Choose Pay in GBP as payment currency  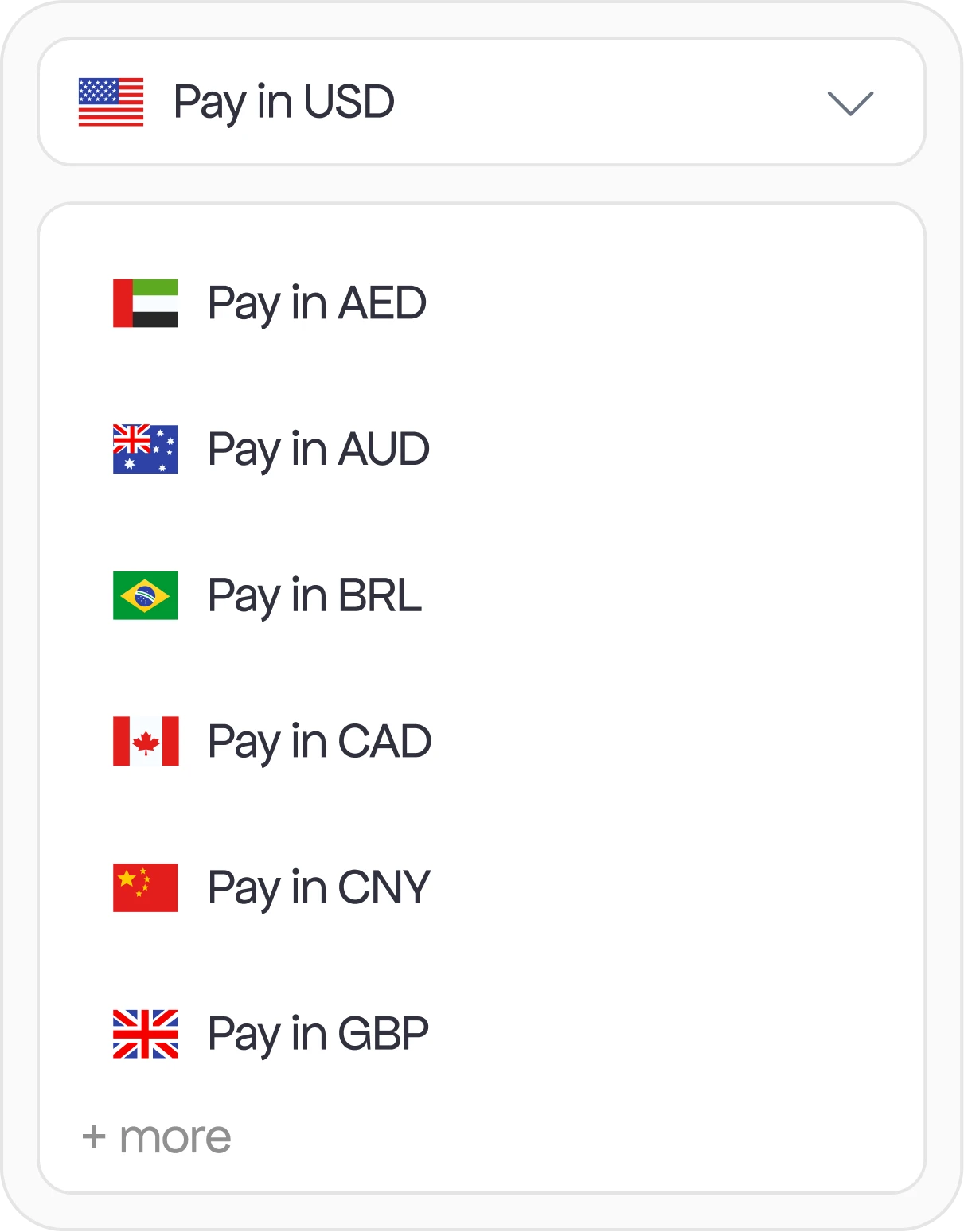318,1032
